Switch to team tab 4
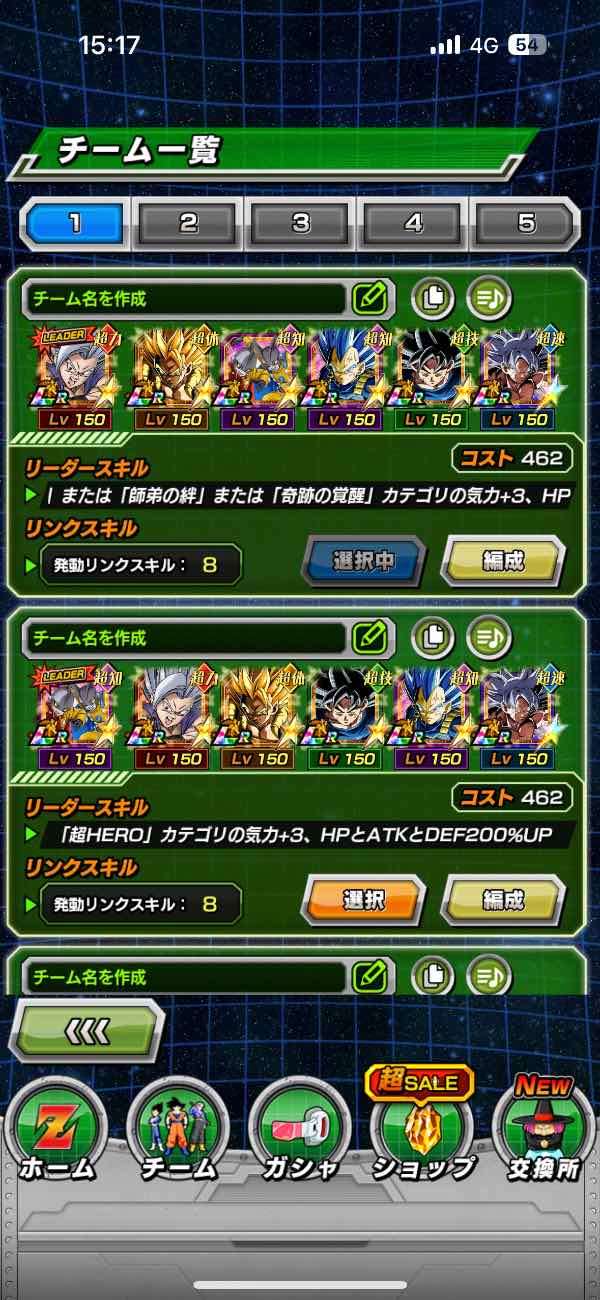The height and width of the screenshot is (1300, 600). coord(414,223)
